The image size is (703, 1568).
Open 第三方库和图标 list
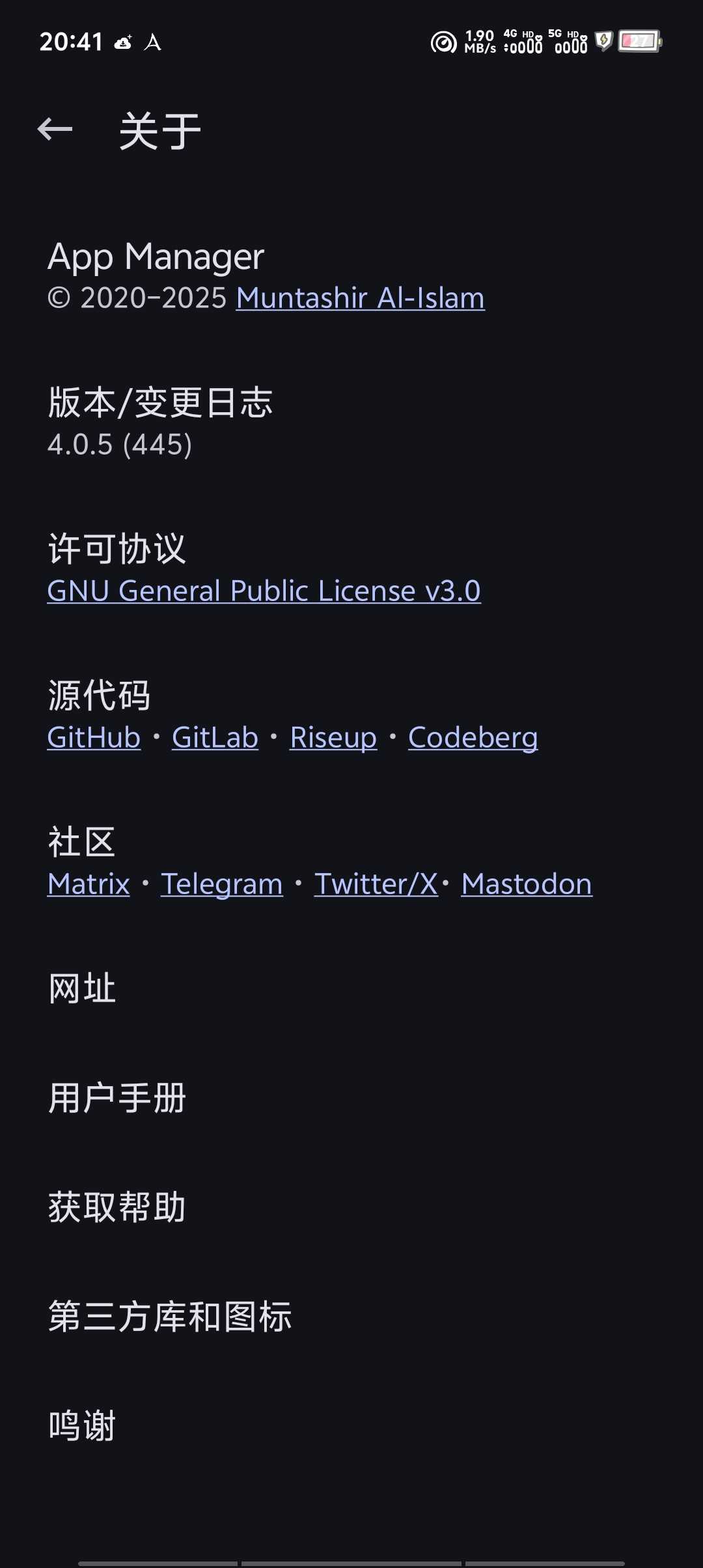click(170, 1317)
